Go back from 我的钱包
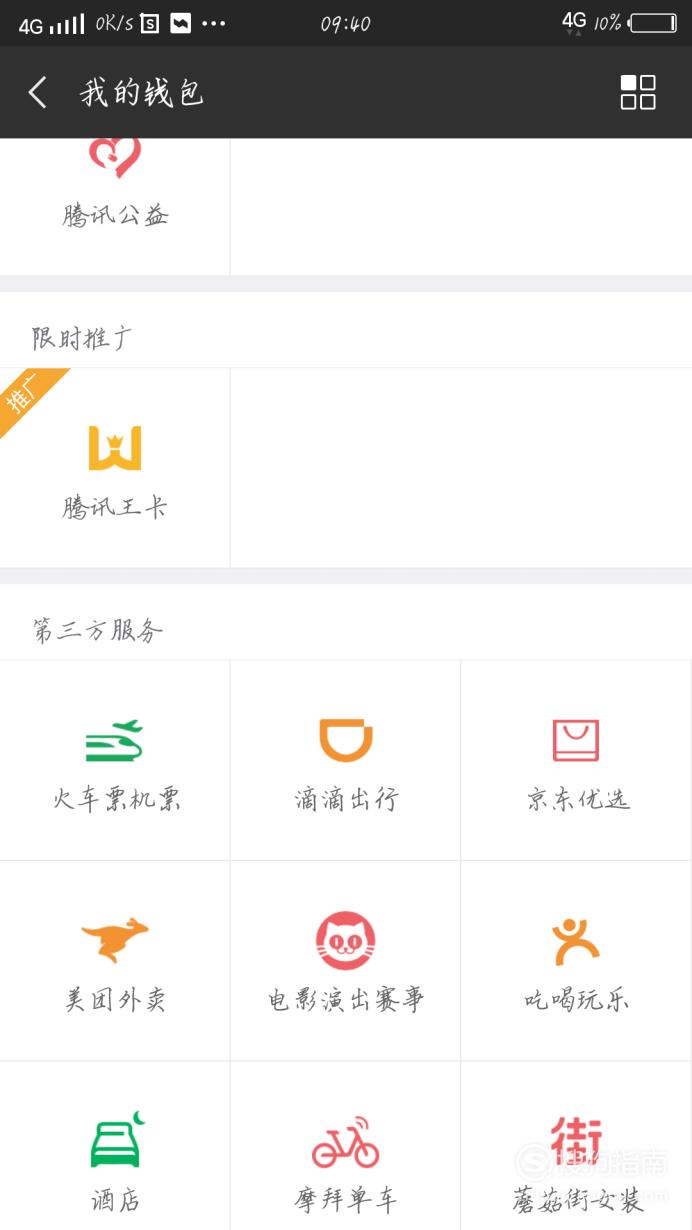Screen dimensions: 692x1230 38,93
